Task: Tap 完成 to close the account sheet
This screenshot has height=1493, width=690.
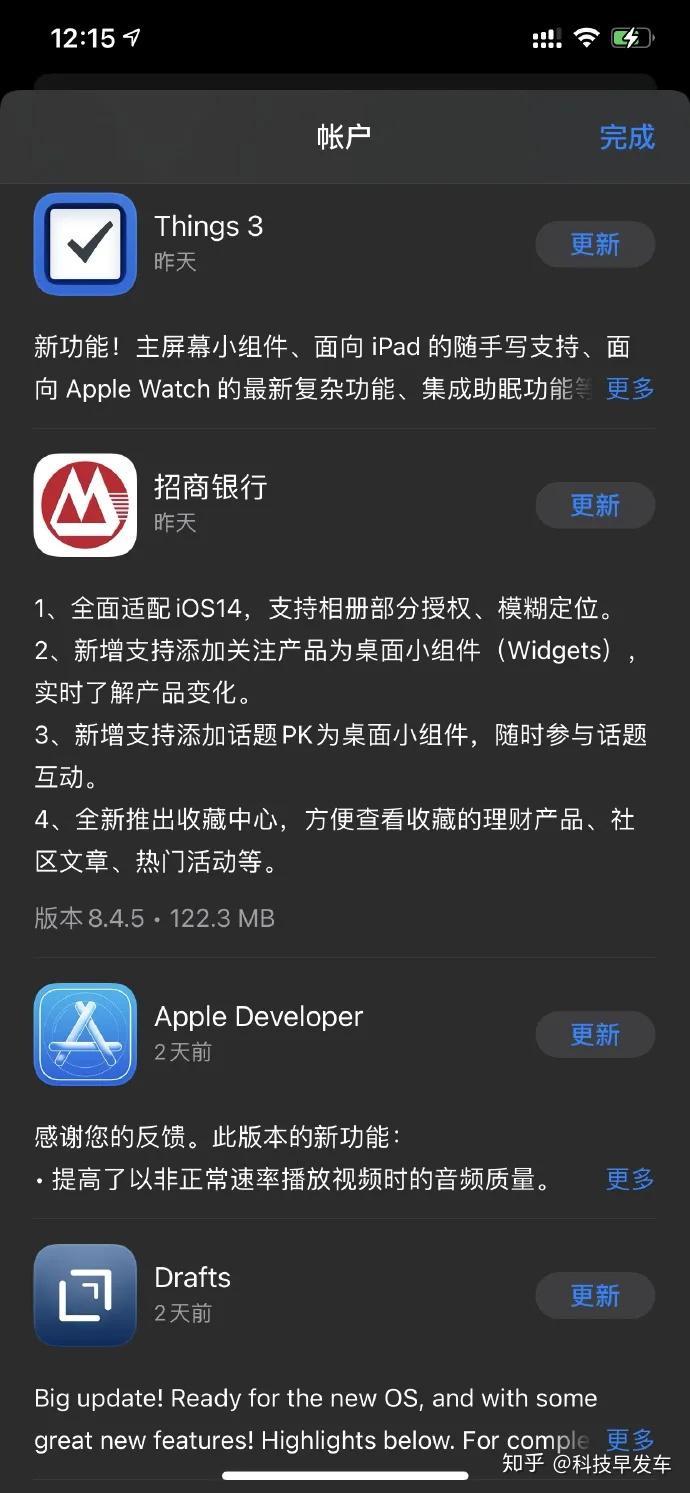Action: pos(626,137)
